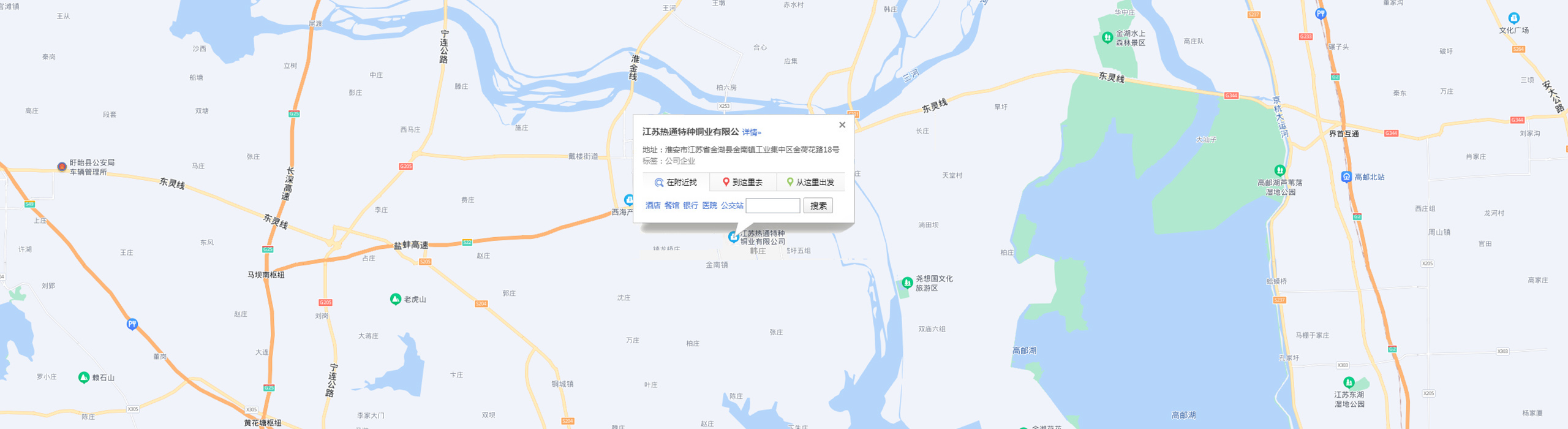Open the 文化广场 marker
1568x429 pixels.
click(1513, 18)
